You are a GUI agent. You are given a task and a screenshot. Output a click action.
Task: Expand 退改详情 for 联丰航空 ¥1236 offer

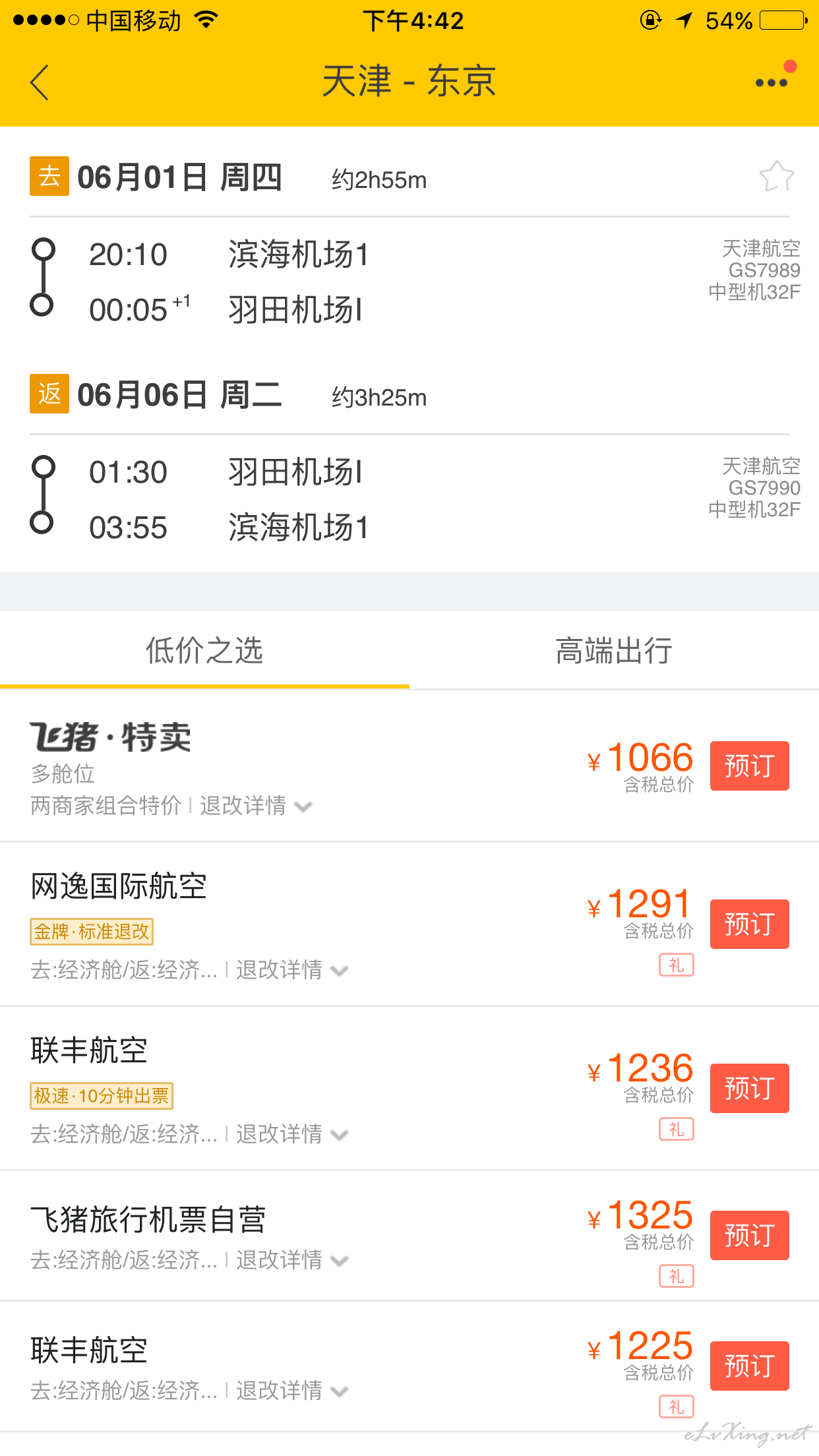[x=291, y=1134]
